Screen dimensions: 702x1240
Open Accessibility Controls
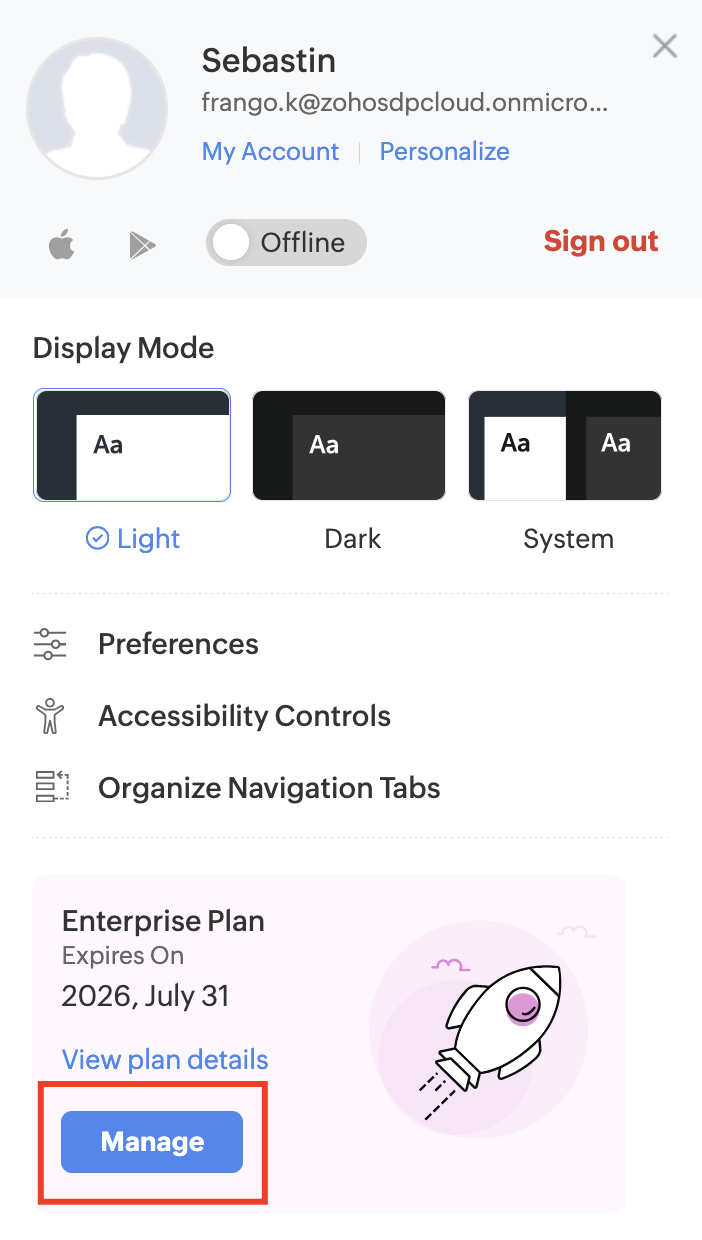pos(244,716)
